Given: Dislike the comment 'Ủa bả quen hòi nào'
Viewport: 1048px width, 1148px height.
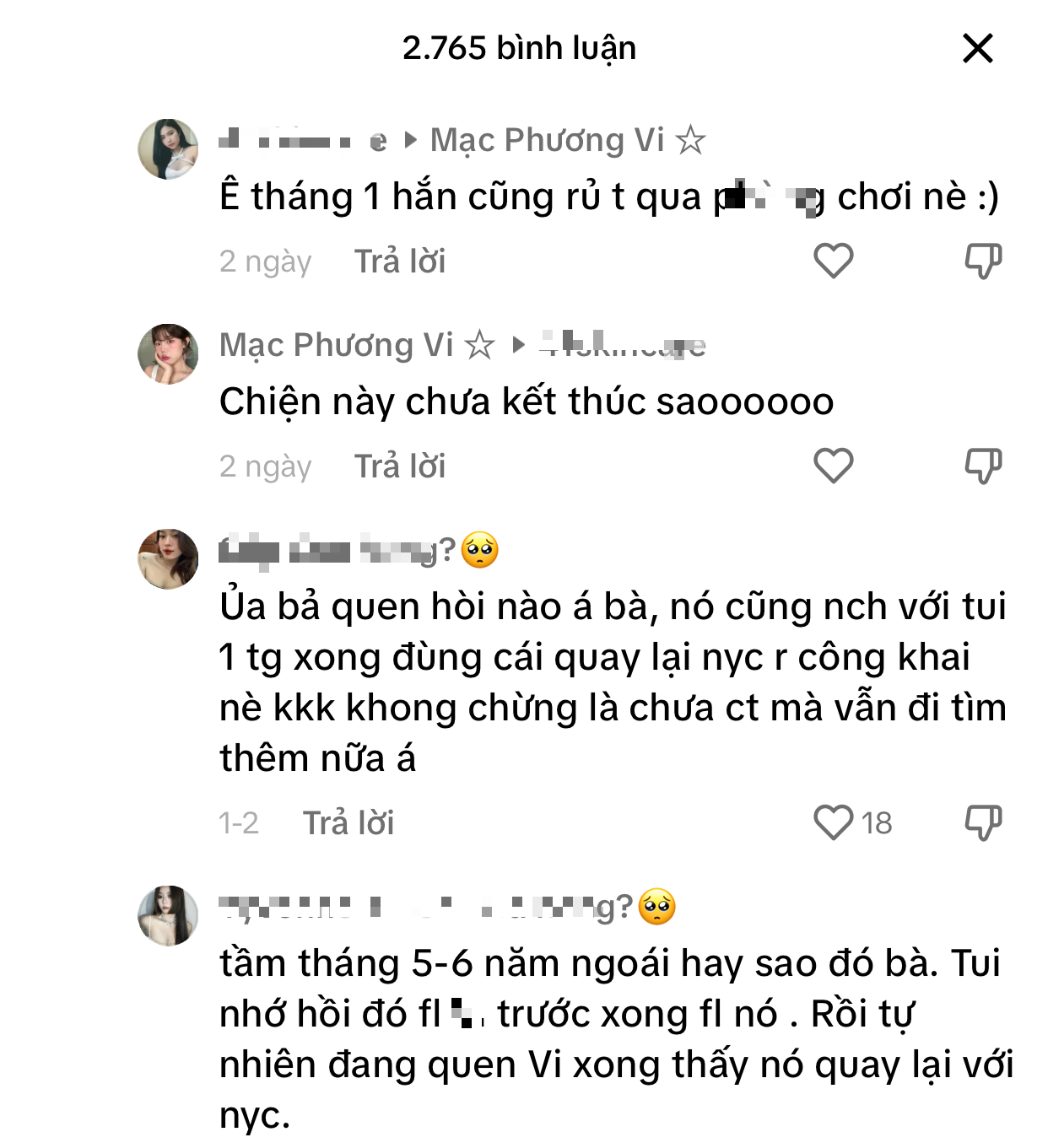Looking at the screenshot, I should (x=983, y=822).
